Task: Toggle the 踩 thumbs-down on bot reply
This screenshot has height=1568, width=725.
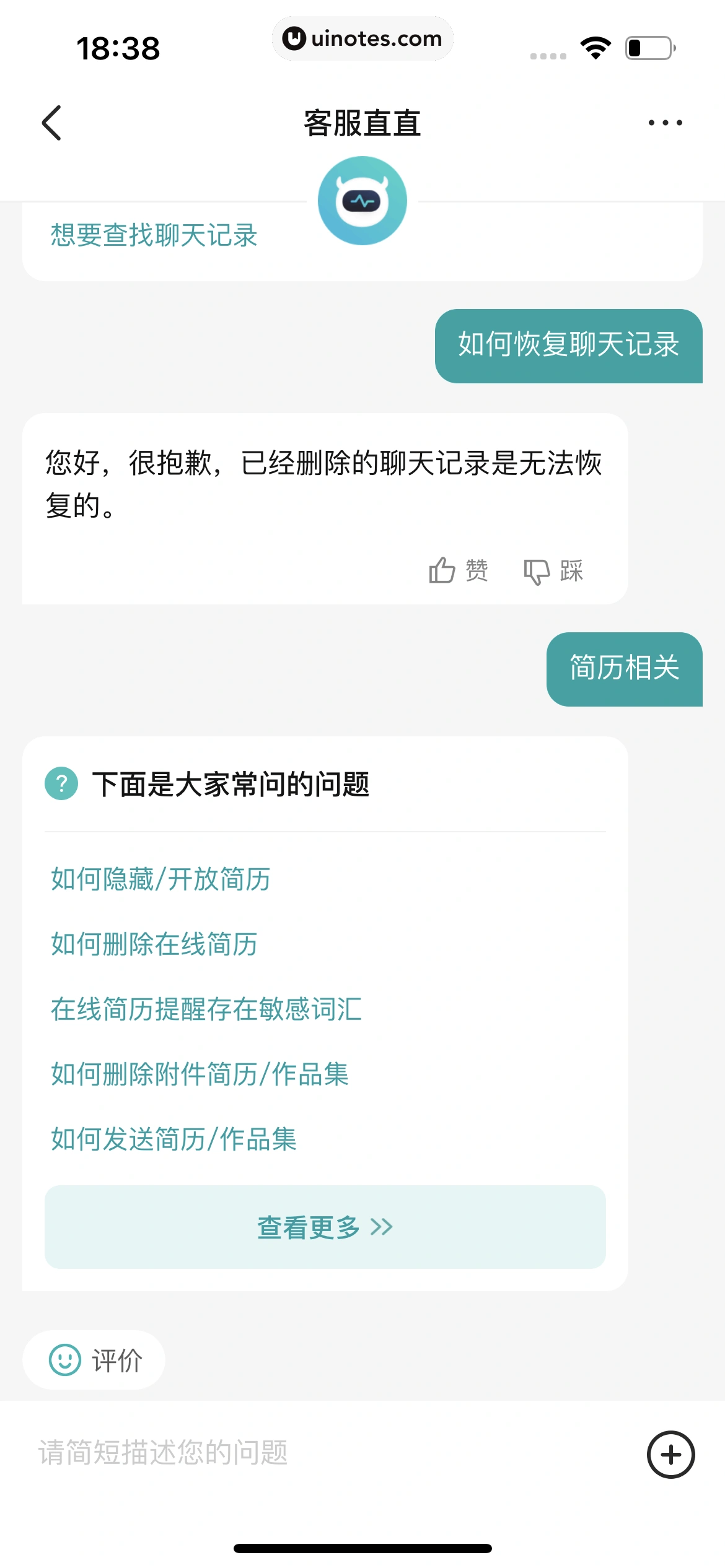Action: [x=554, y=571]
